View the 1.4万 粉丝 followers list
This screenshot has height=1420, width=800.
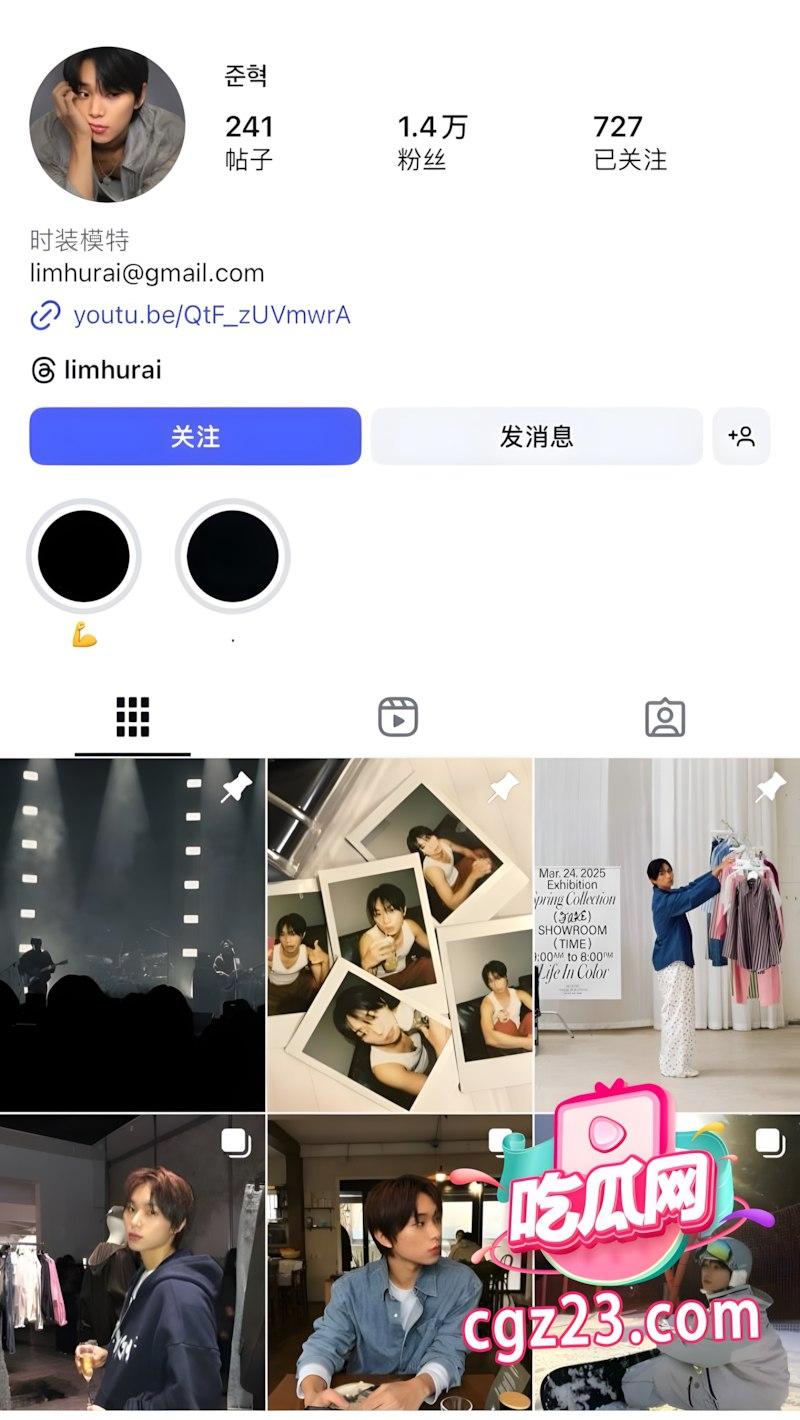[432, 142]
